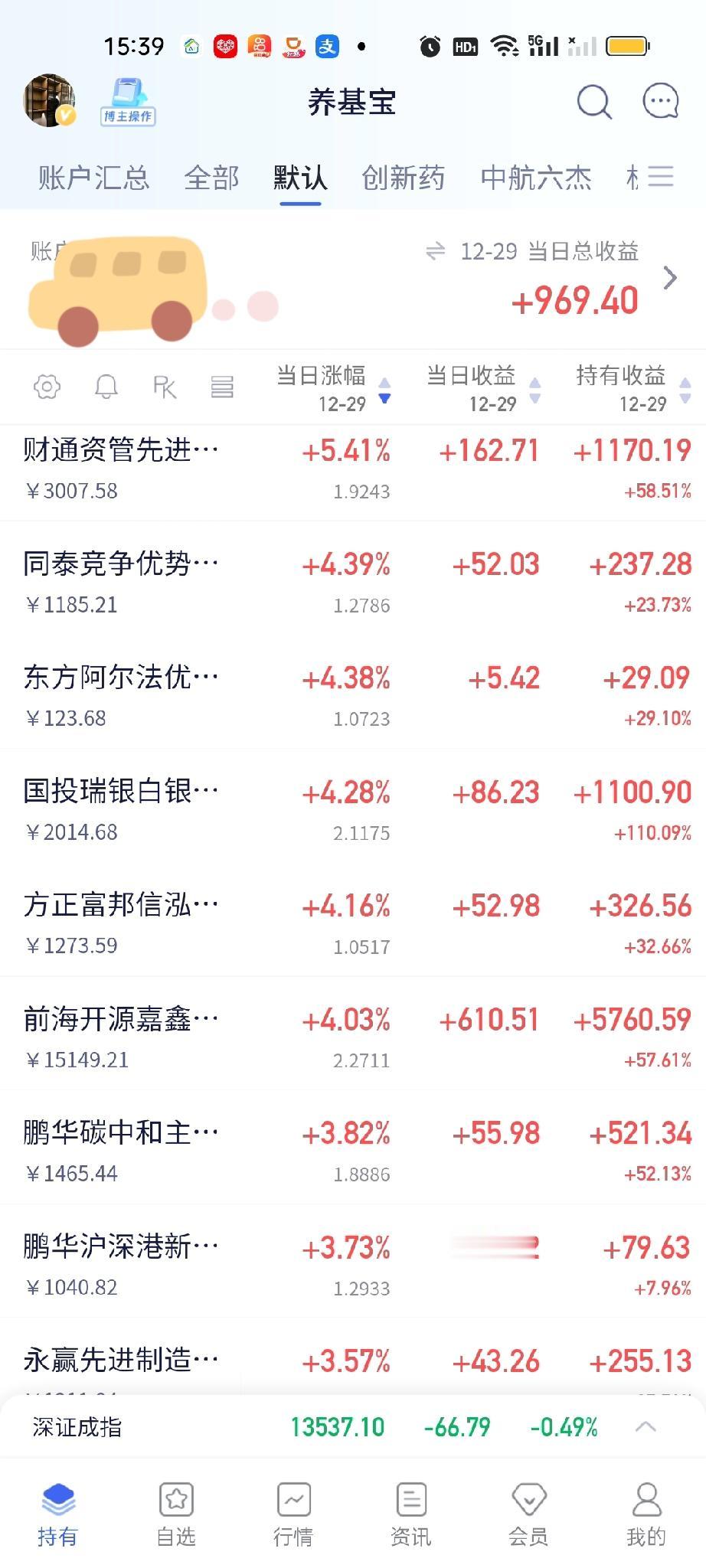This screenshot has height=1568, width=706.
Task: Open the search icon at top right
Action: pos(593,102)
